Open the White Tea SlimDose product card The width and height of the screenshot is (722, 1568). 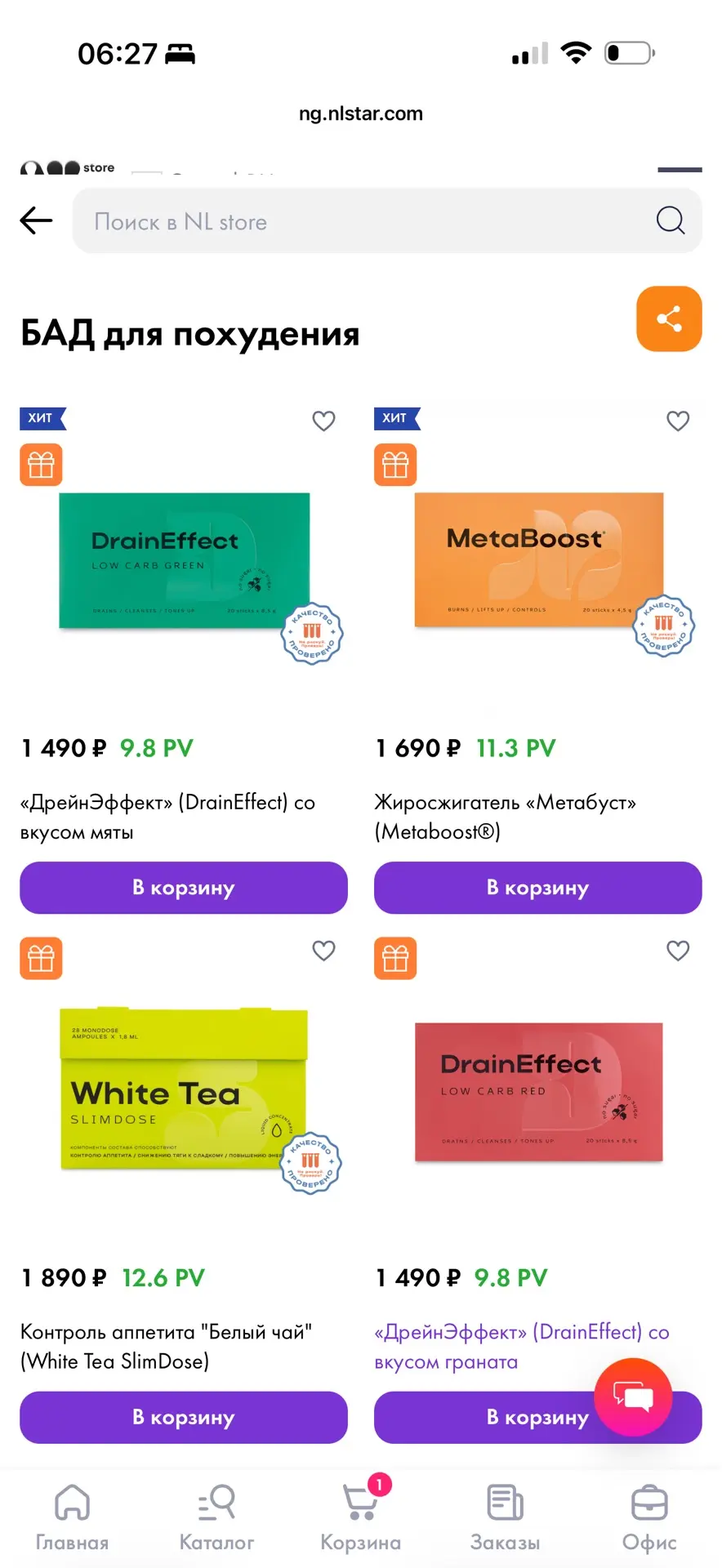(x=185, y=1089)
